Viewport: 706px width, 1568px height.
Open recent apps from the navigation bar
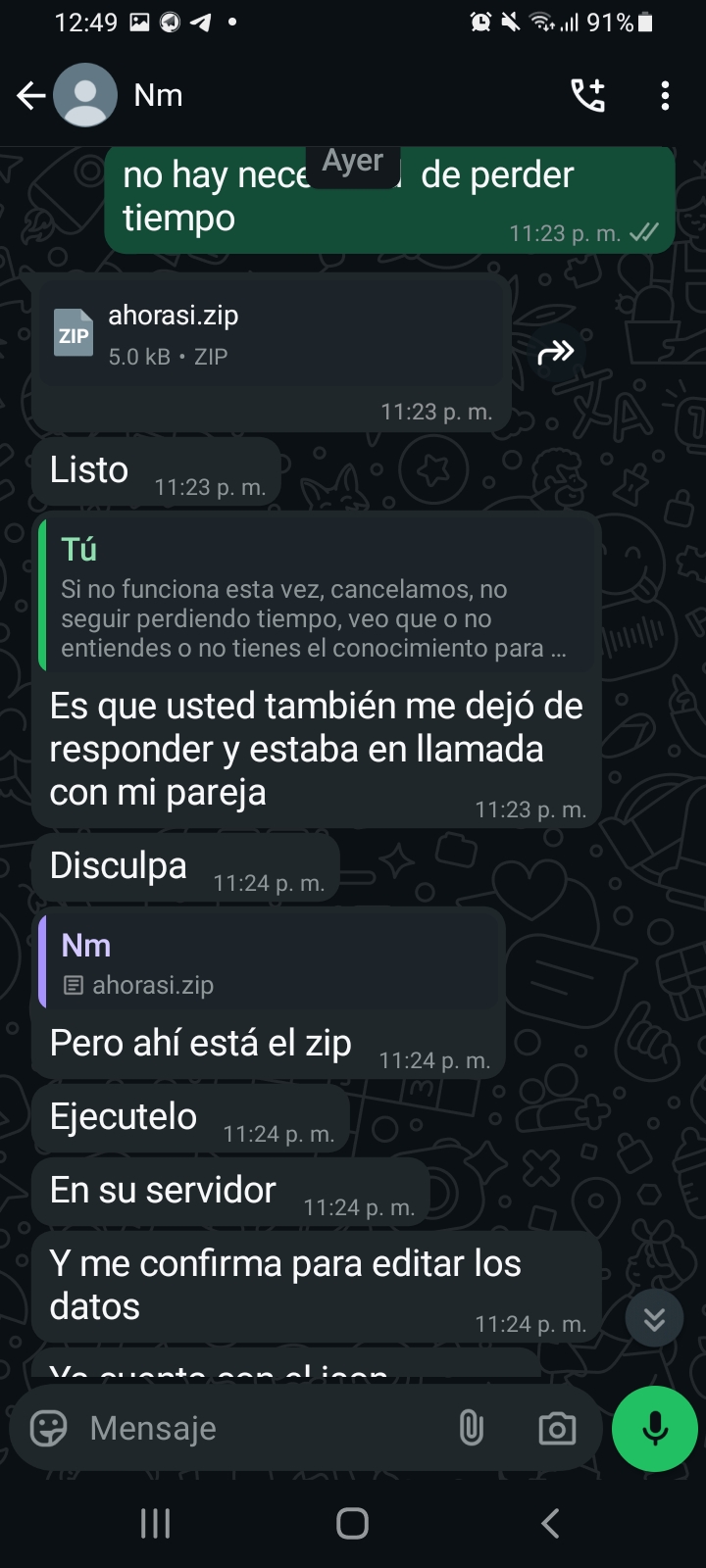(156, 1523)
